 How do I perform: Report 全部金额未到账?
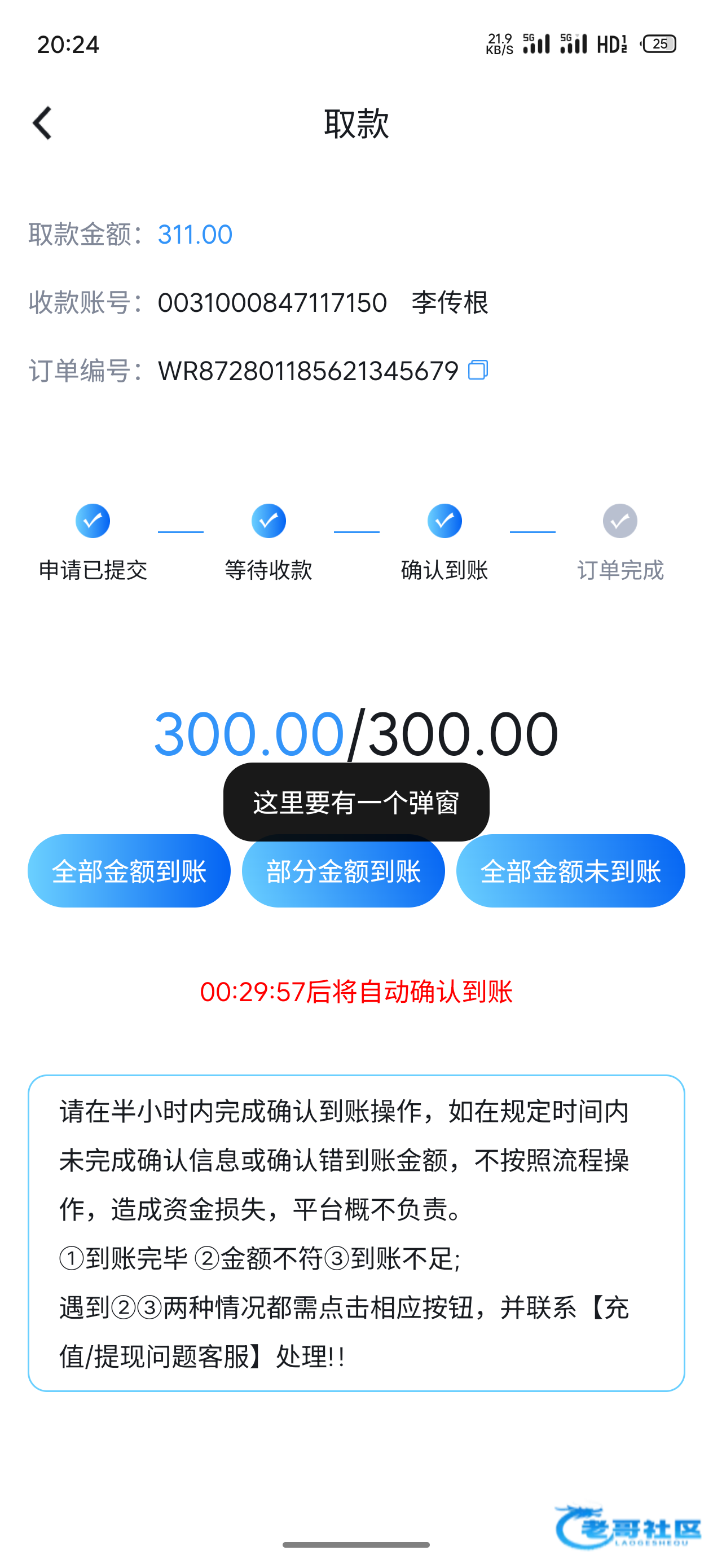pos(570,871)
